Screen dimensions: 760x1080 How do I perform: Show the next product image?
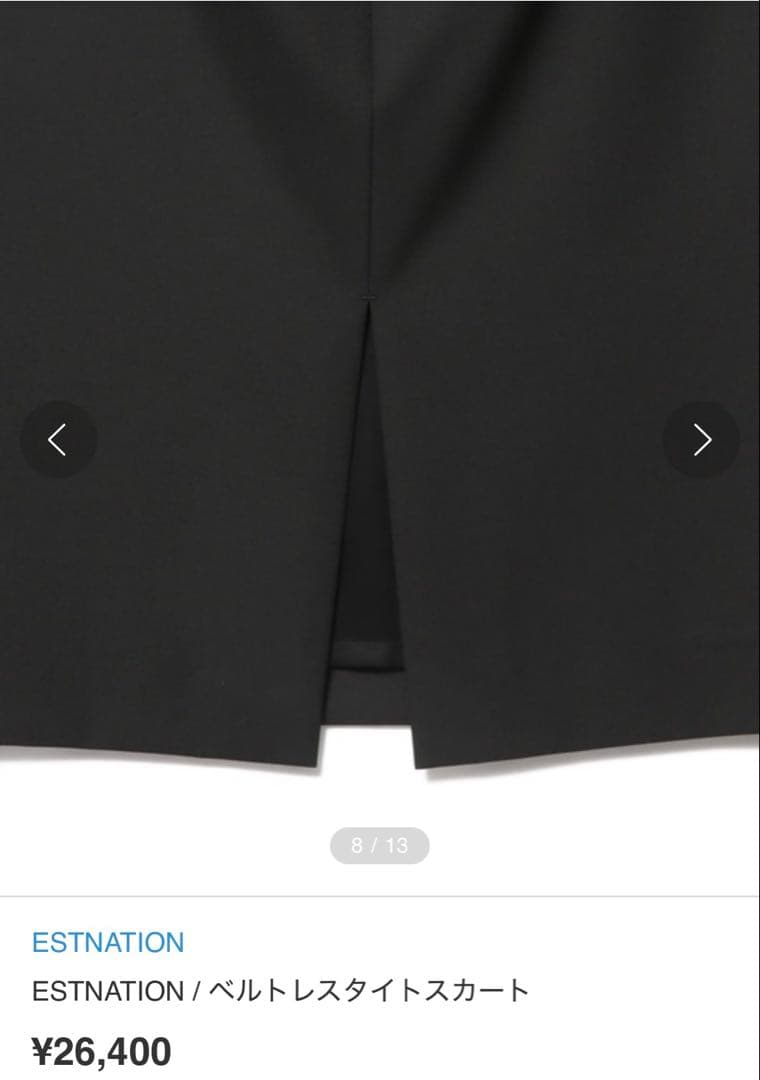point(701,440)
